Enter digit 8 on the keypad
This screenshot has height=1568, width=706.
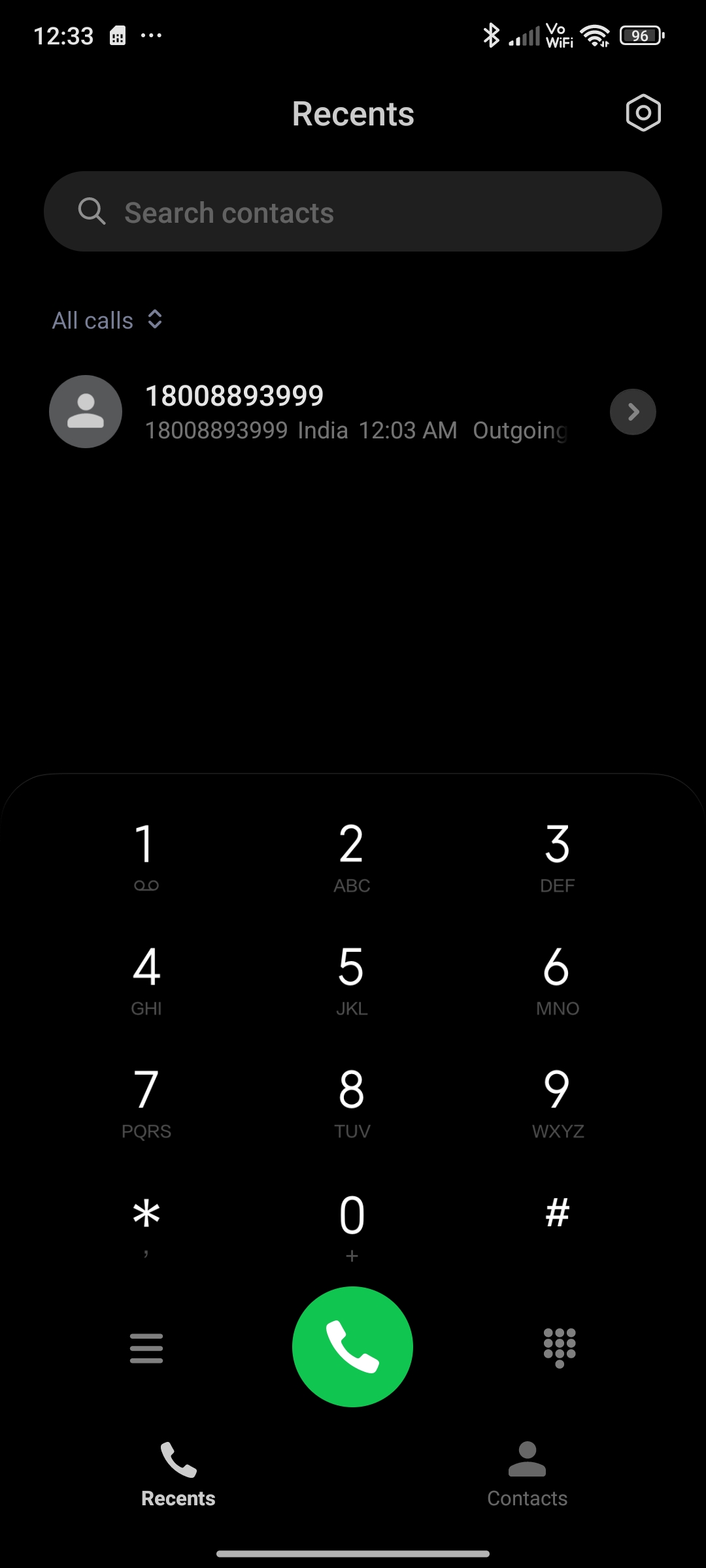[x=352, y=1102]
